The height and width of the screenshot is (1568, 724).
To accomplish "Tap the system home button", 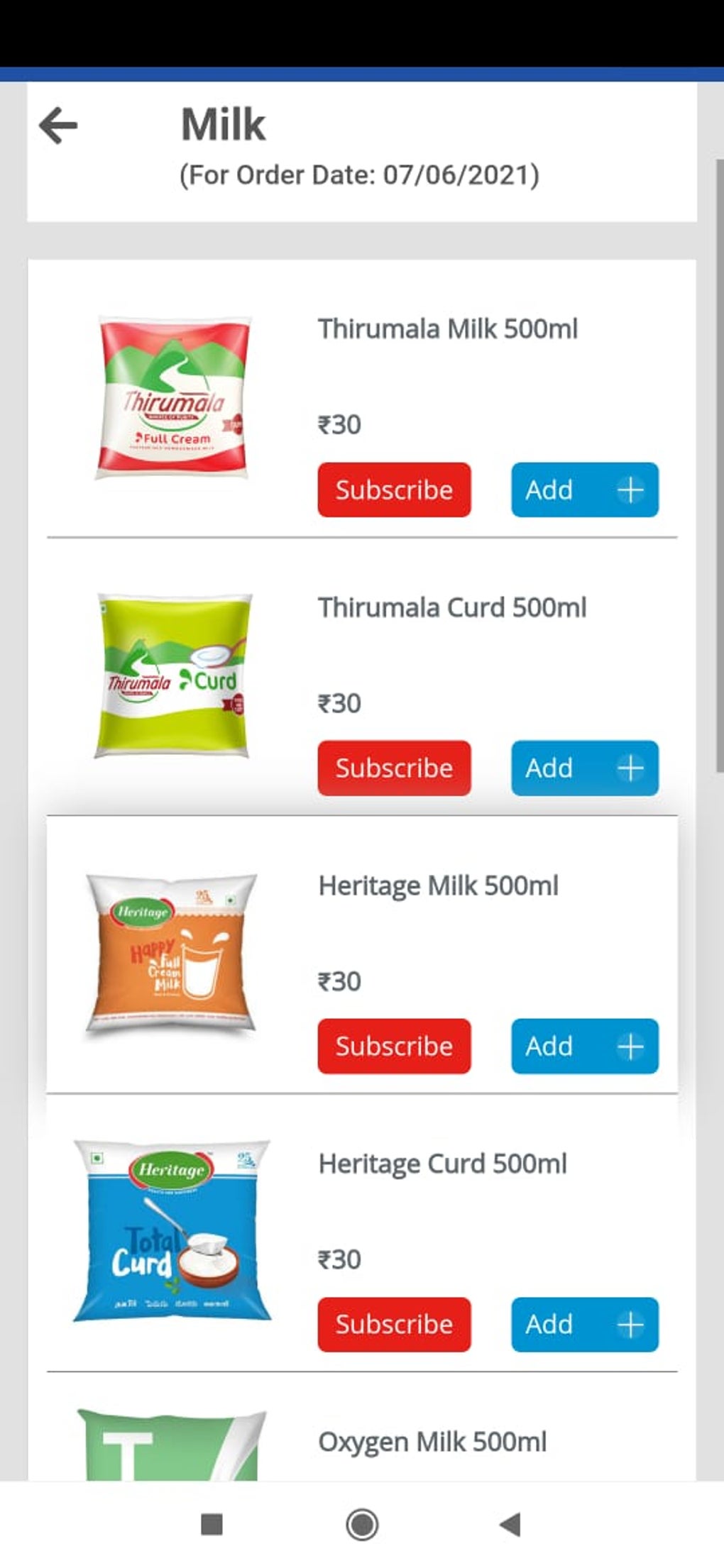I will [361, 1524].
